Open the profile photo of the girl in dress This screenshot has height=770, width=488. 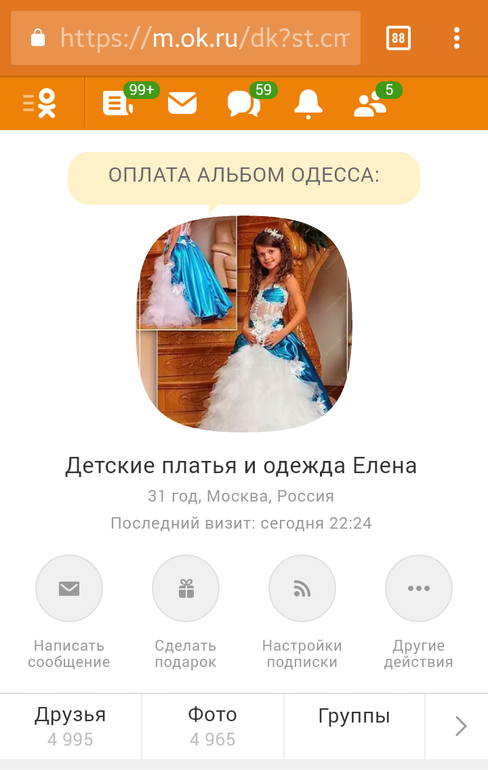[244, 323]
